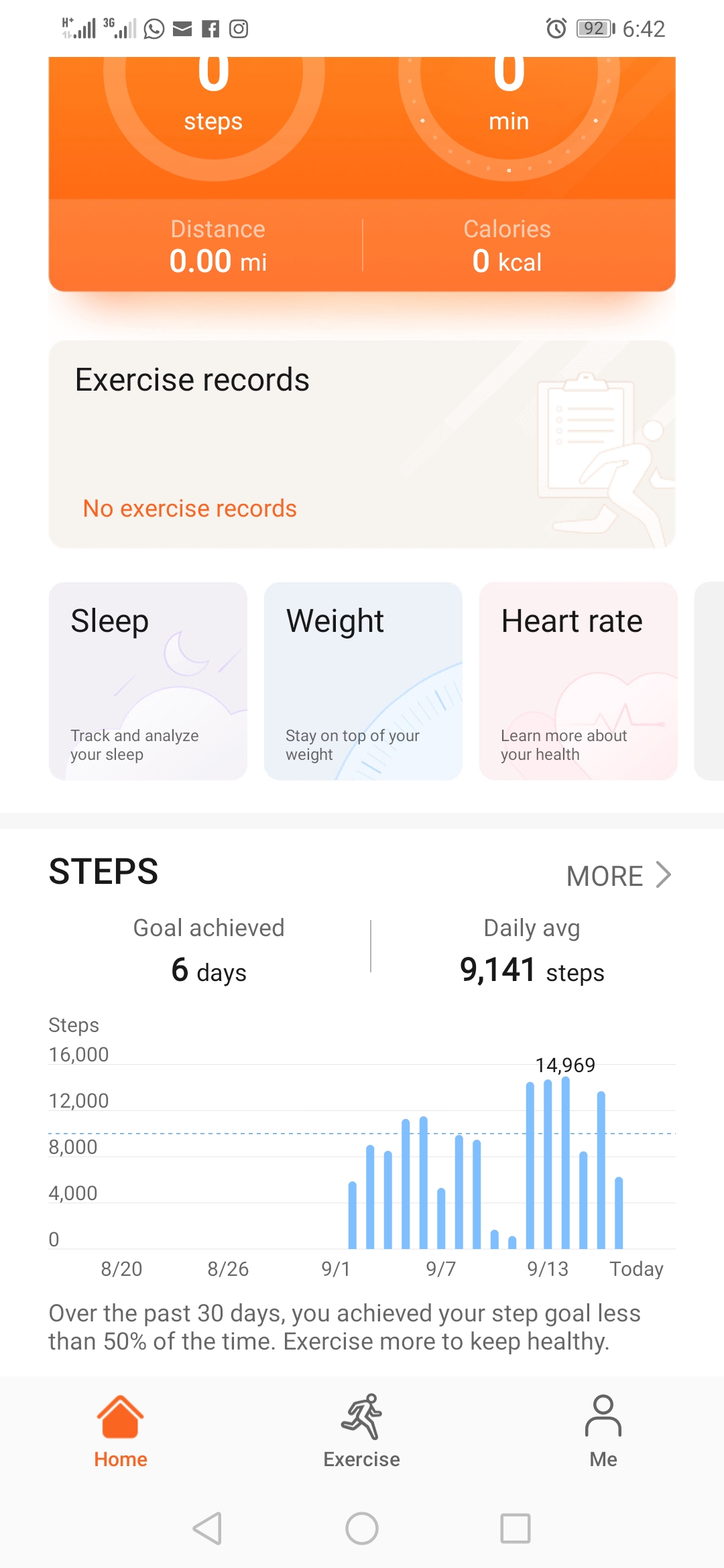This screenshot has width=724, height=1568.
Task: View MORE steps details
Action: pyautogui.click(x=618, y=875)
